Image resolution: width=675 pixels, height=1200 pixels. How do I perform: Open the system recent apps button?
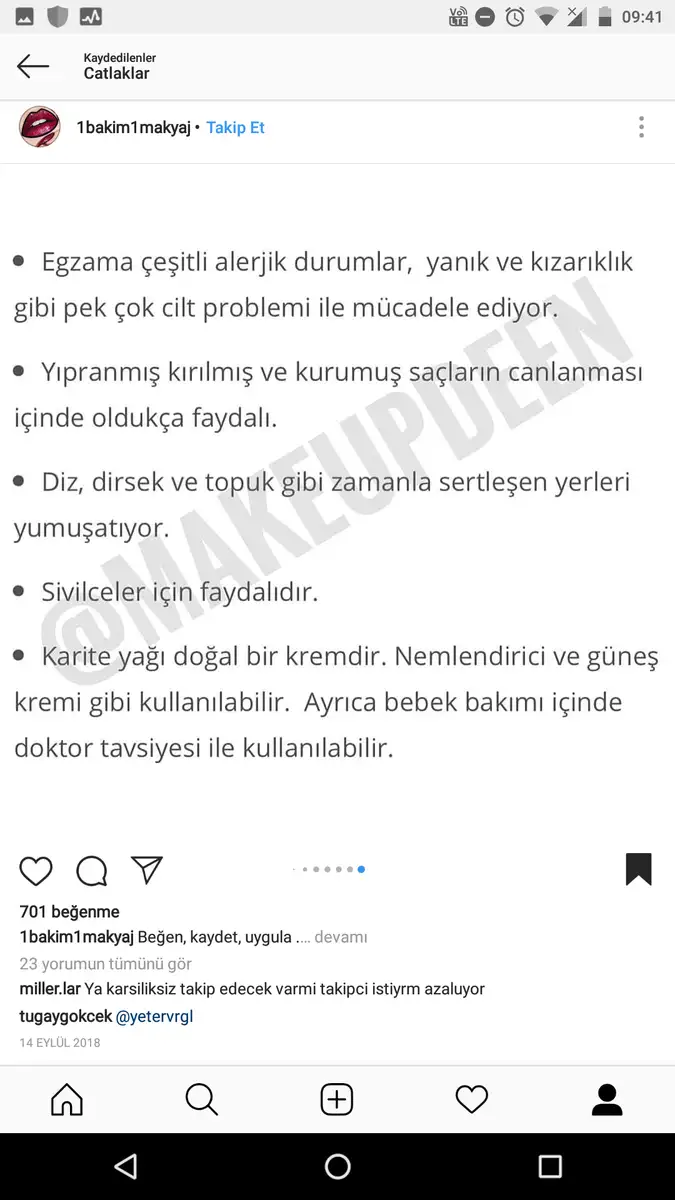(550, 1166)
